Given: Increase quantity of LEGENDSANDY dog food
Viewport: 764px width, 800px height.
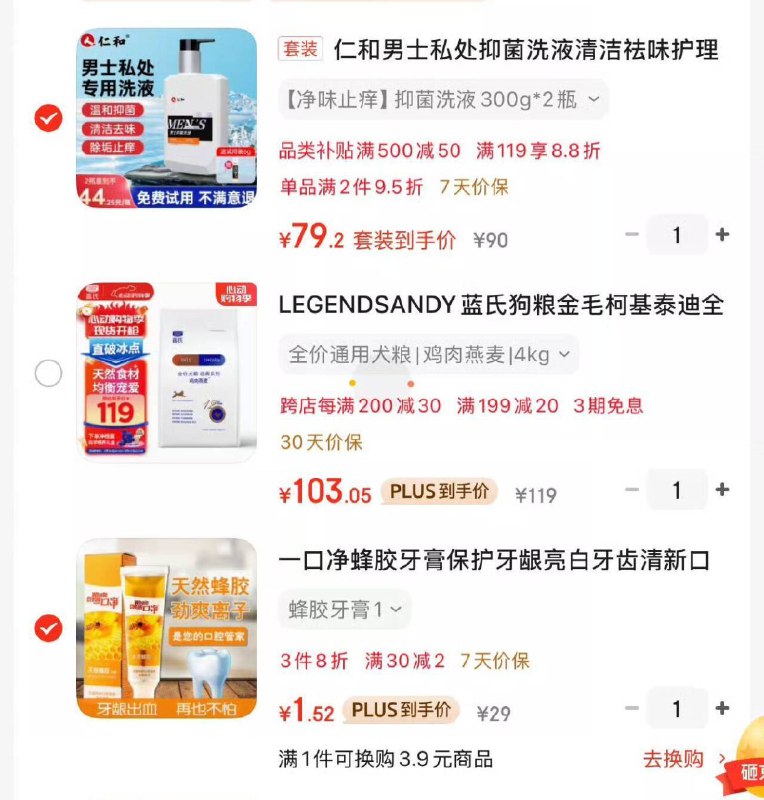Looking at the screenshot, I should (722, 490).
